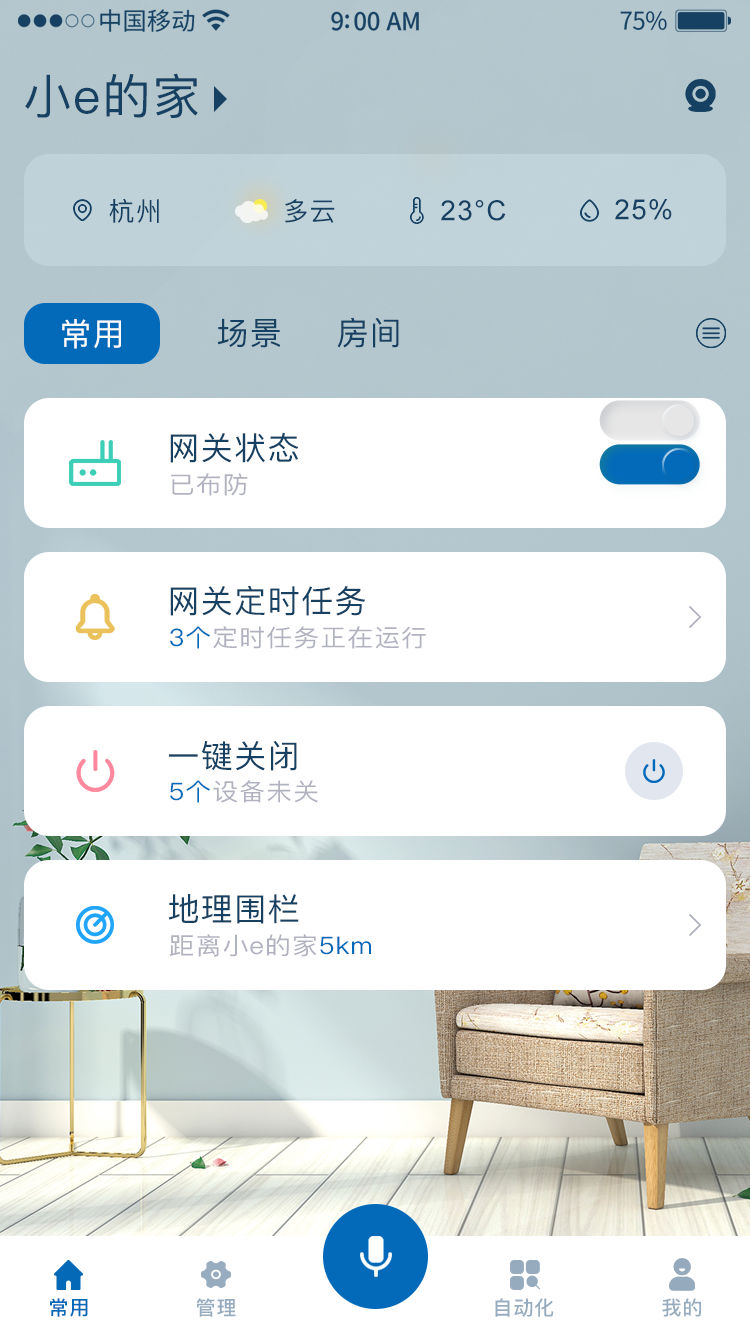The width and height of the screenshot is (750, 1334).
Task: Tap the camera icon in the top corner
Action: 700,96
